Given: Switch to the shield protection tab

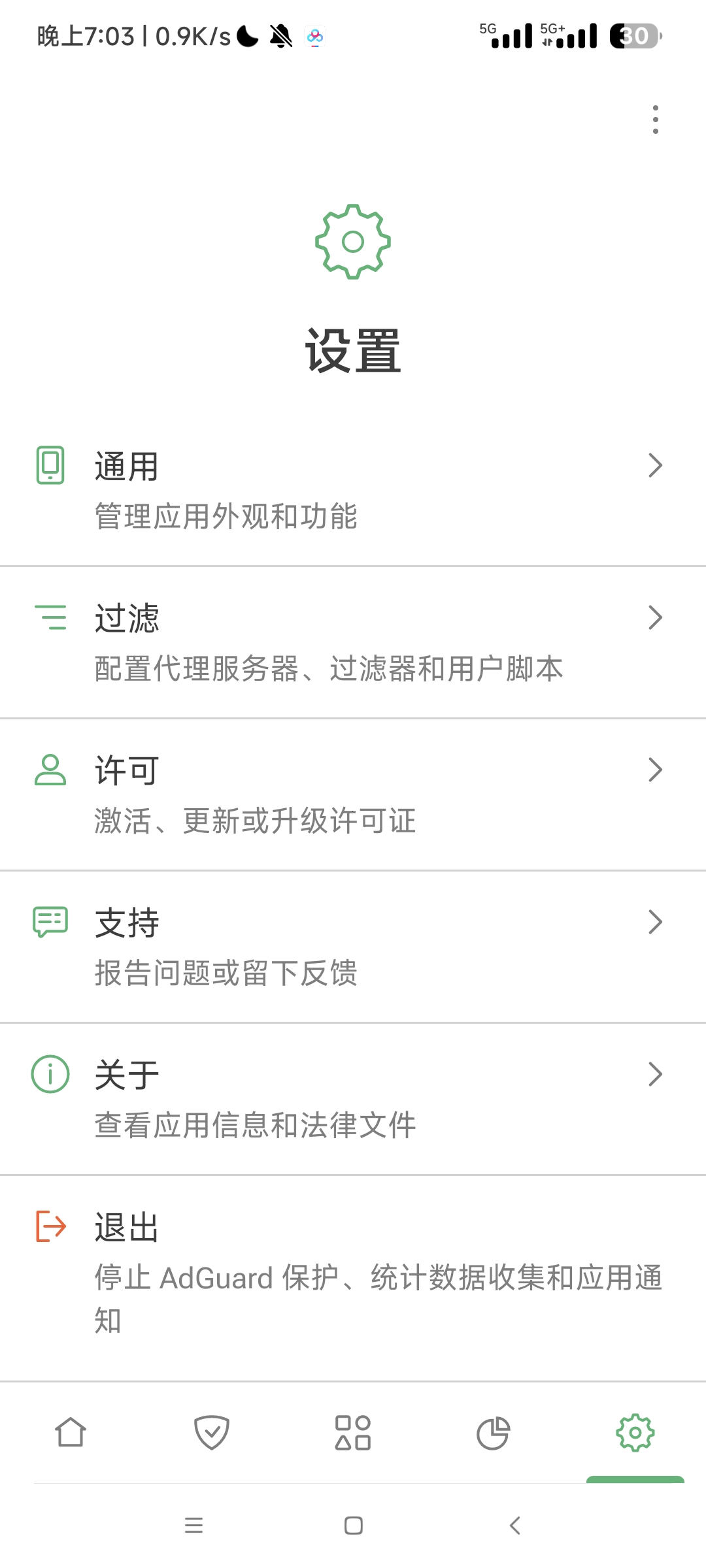Looking at the screenshot, I should pos(212,1433).
